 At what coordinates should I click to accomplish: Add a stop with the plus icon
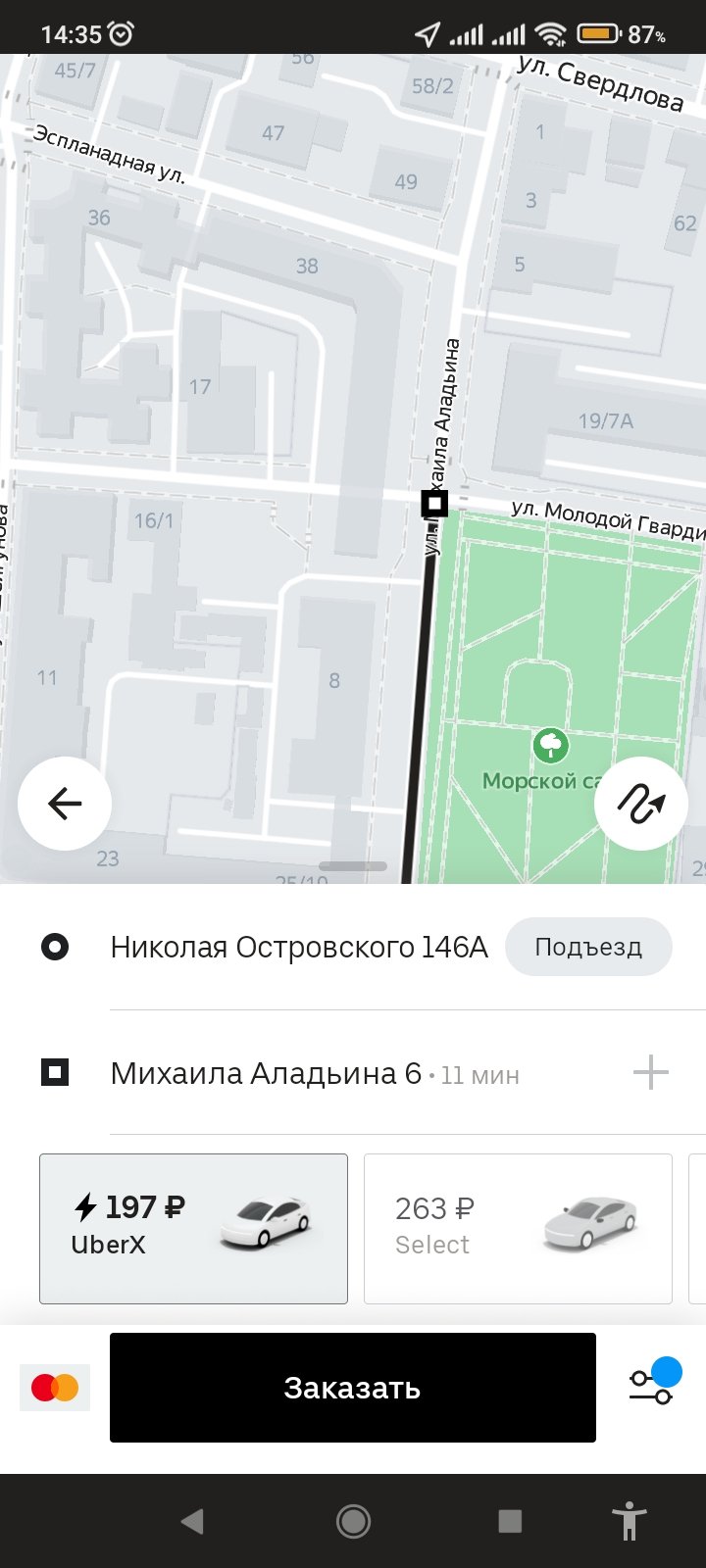(x=650, y=1073)
